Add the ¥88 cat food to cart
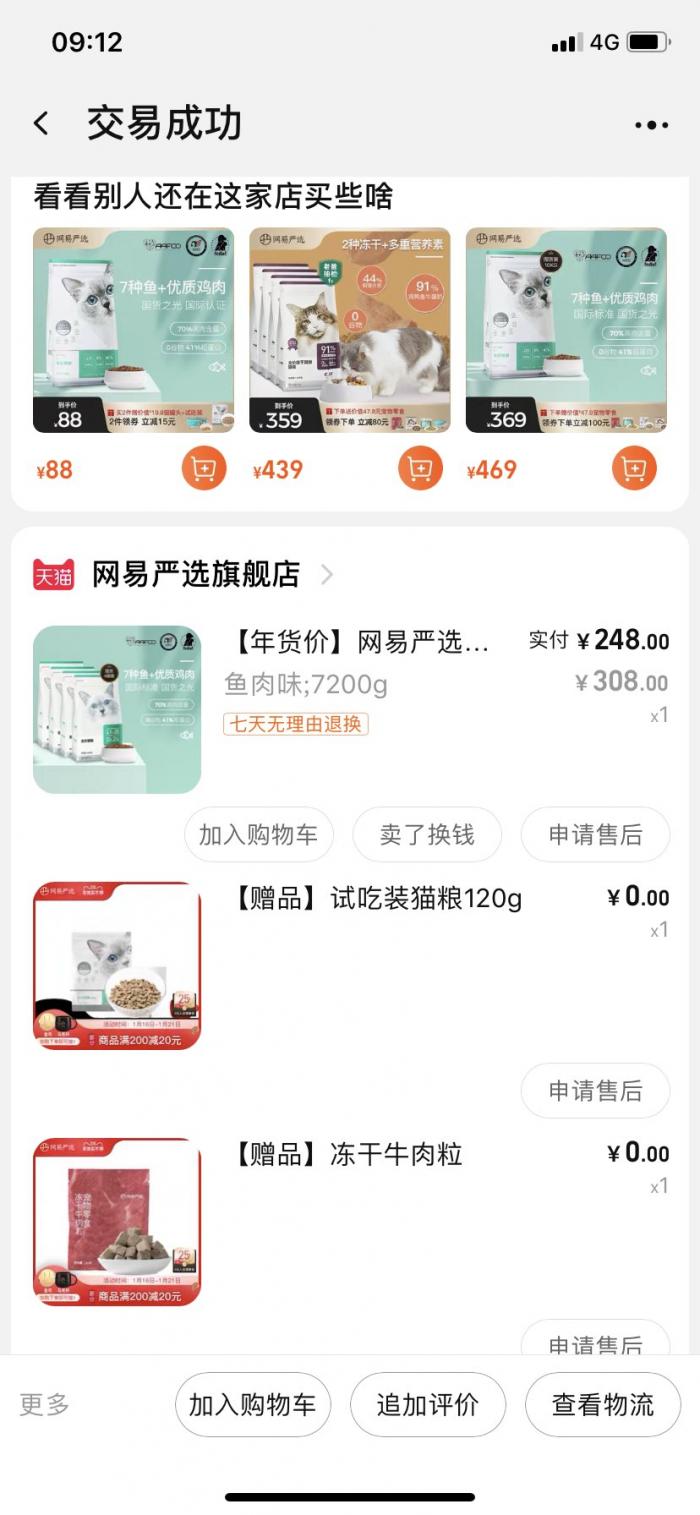 coord(204,468)
